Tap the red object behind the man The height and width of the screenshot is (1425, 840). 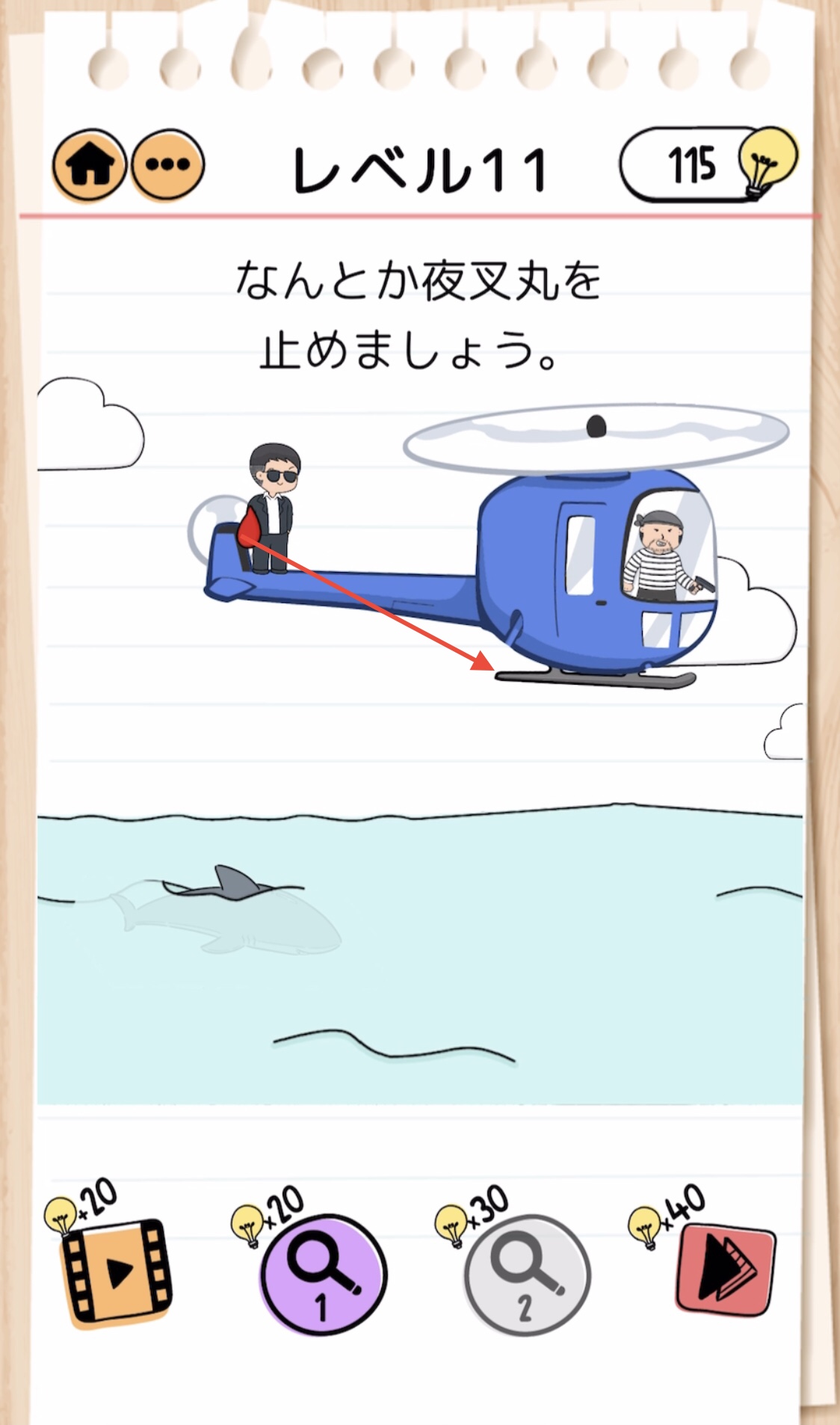pyautogui.click(x=250, y=527)
